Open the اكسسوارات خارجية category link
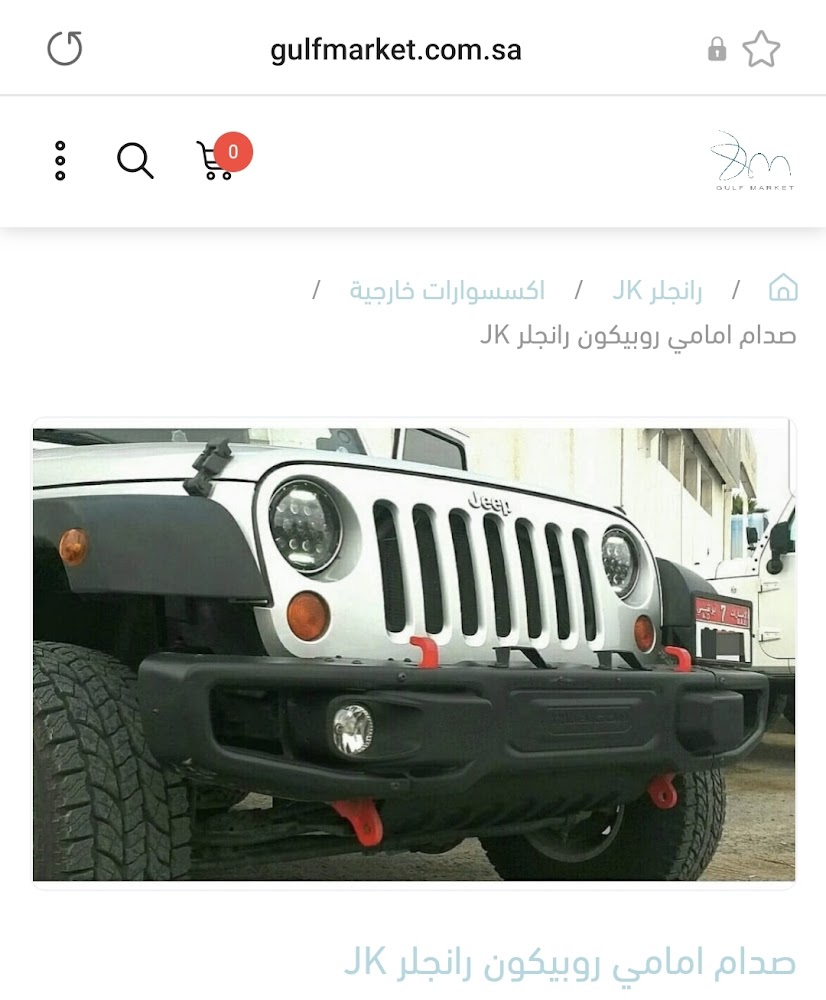 pyautogui.click(x=440, y=289)
